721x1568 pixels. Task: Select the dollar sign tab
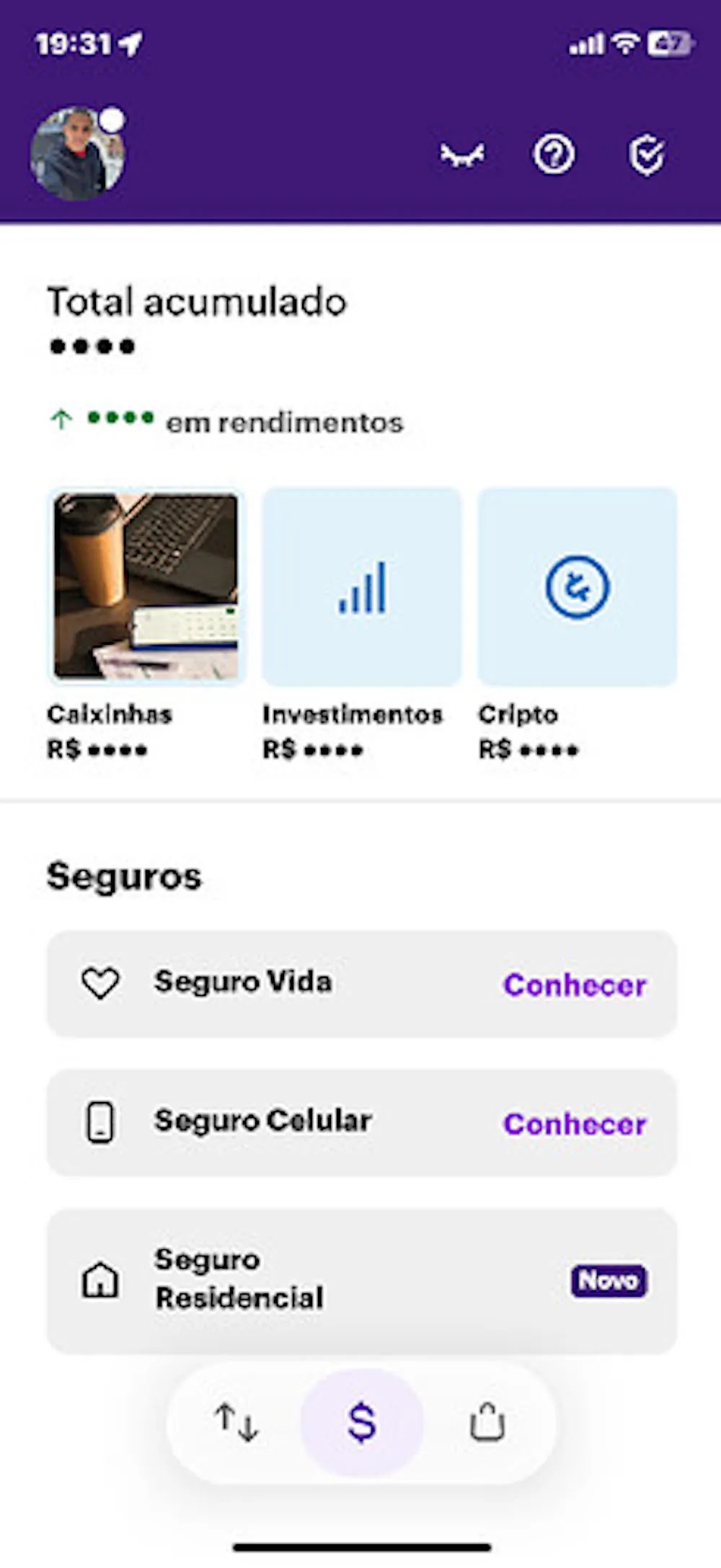tap(362, 1422)
